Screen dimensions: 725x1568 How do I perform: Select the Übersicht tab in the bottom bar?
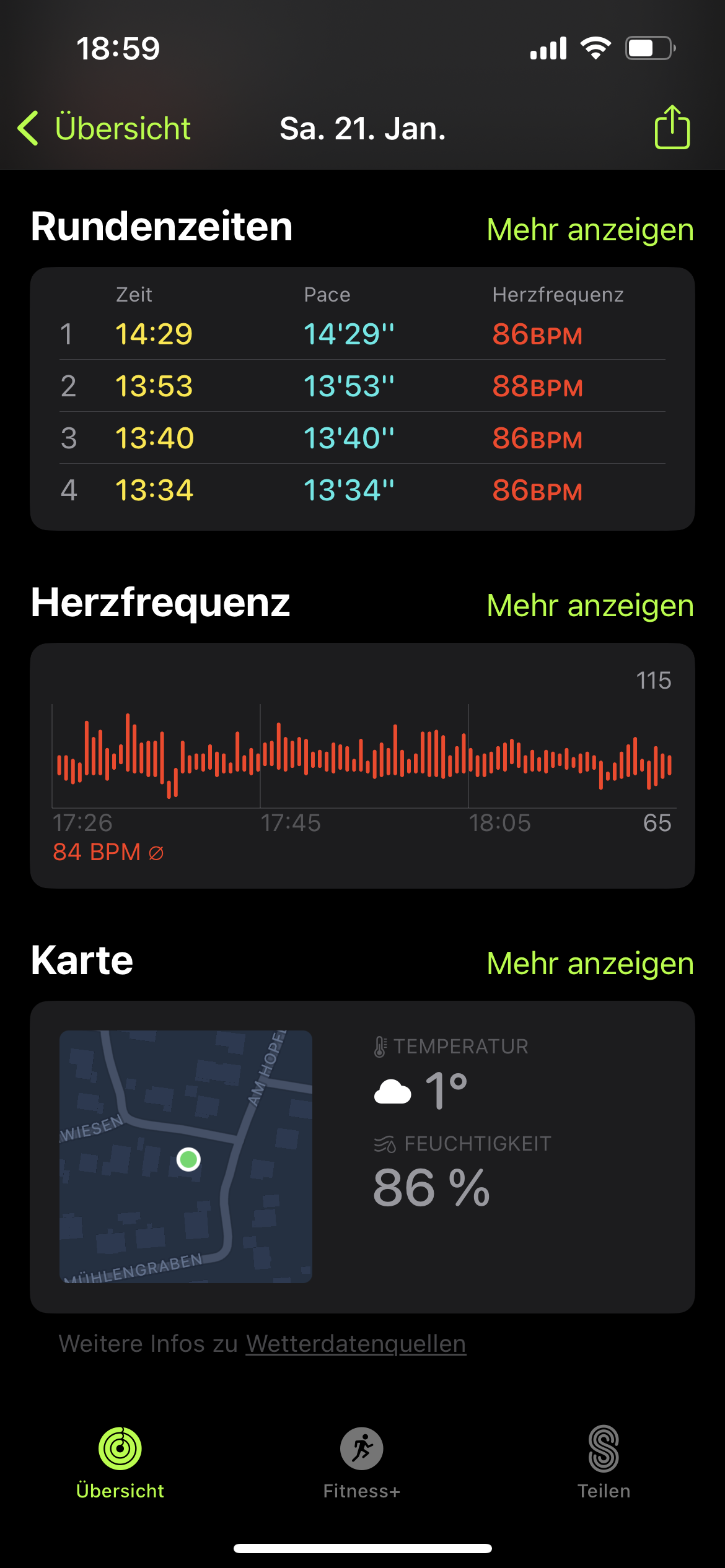120,1463
